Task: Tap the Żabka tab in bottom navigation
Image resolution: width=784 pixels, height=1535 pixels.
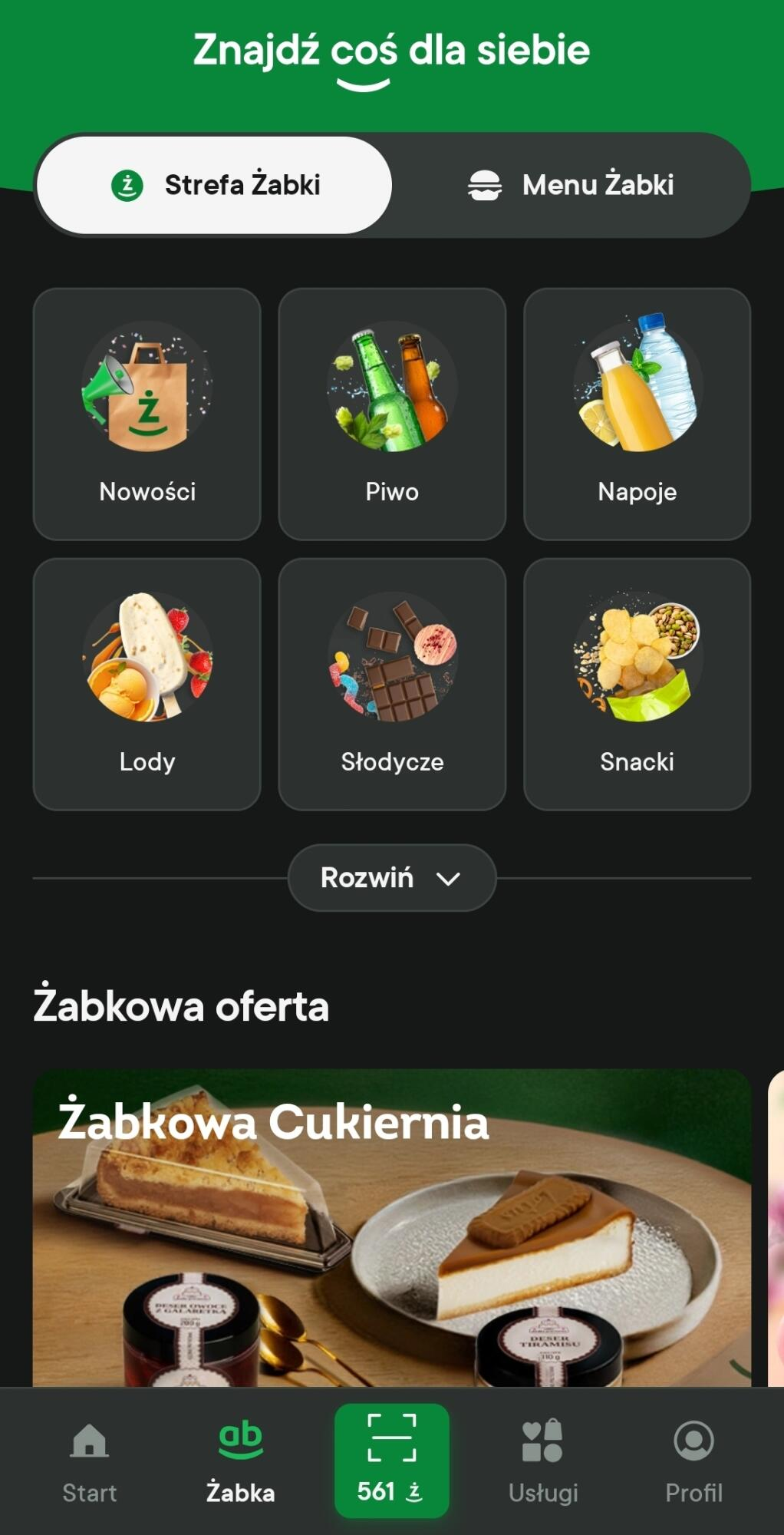Action: coord(241,1461)
